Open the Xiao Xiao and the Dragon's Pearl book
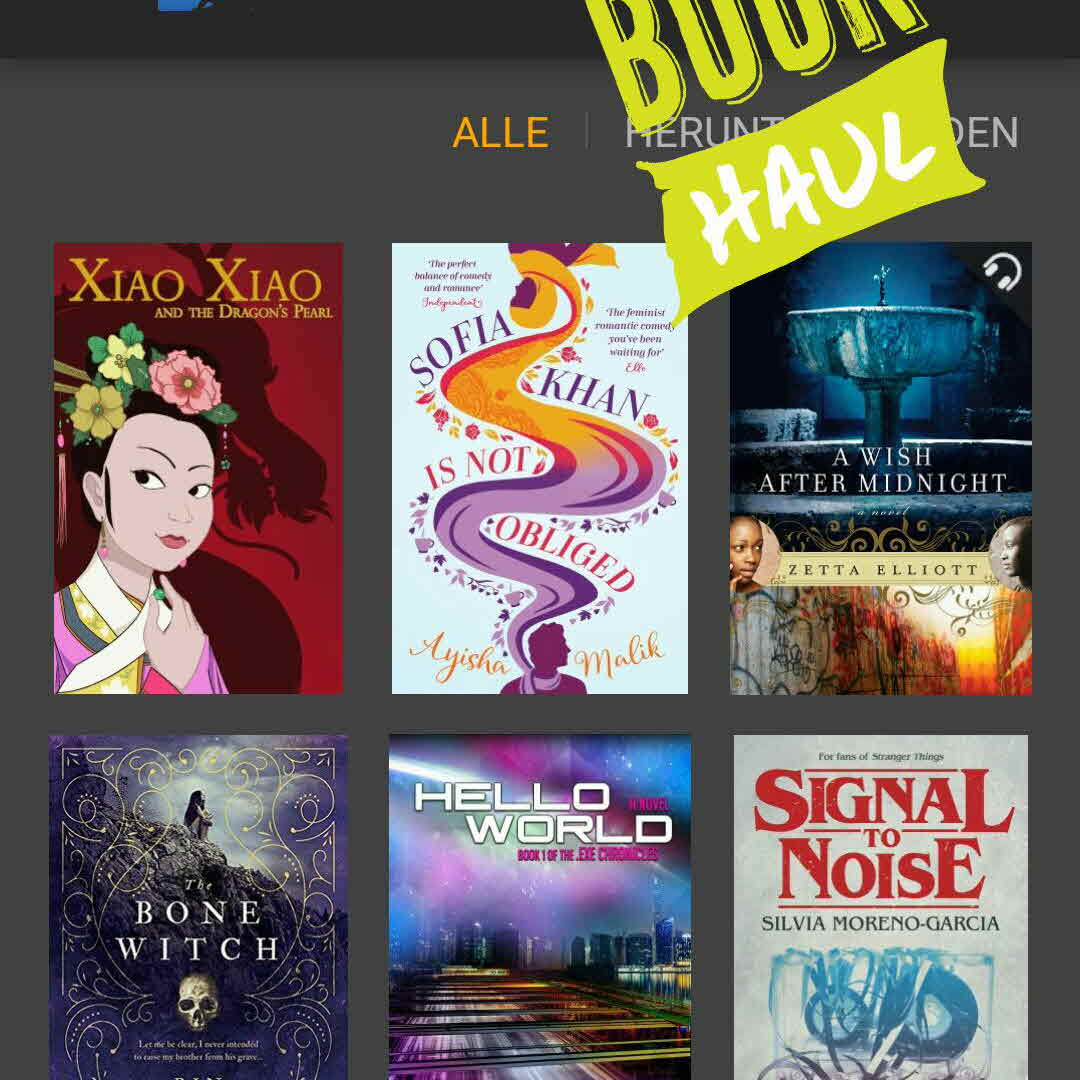 click(x=198, y=468)
